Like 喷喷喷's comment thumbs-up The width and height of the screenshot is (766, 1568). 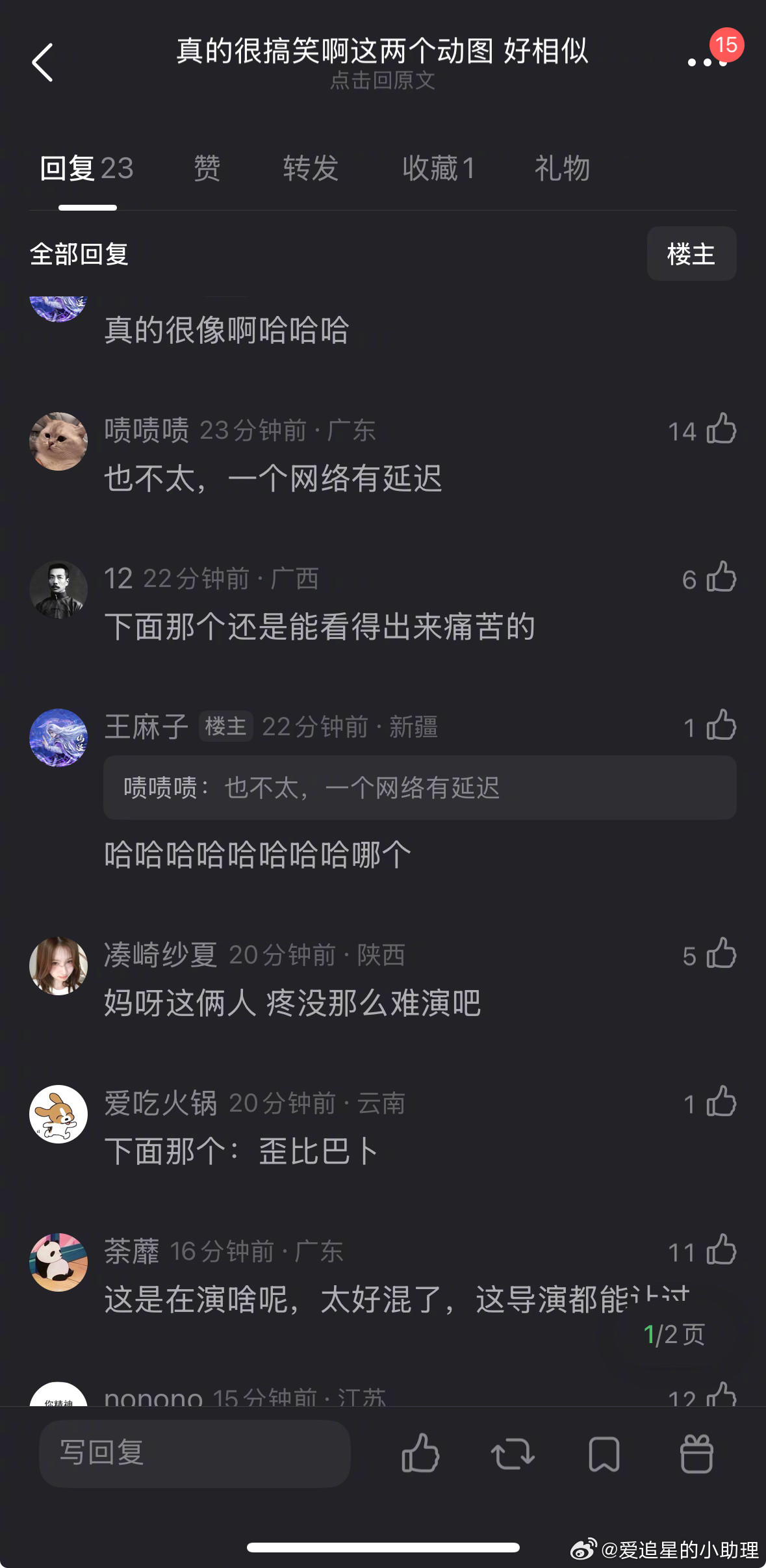721,430
